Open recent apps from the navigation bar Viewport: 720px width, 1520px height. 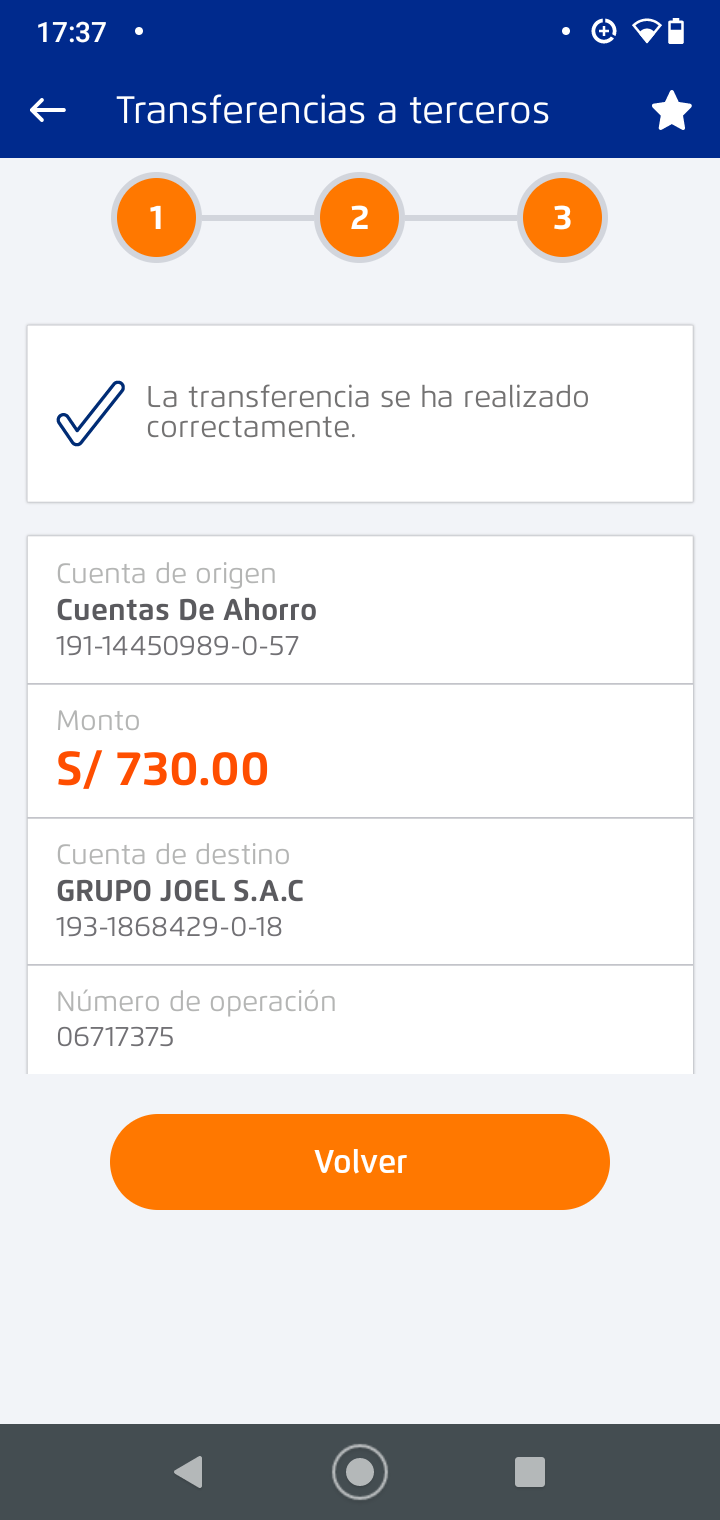click(x=530, y=1472)
